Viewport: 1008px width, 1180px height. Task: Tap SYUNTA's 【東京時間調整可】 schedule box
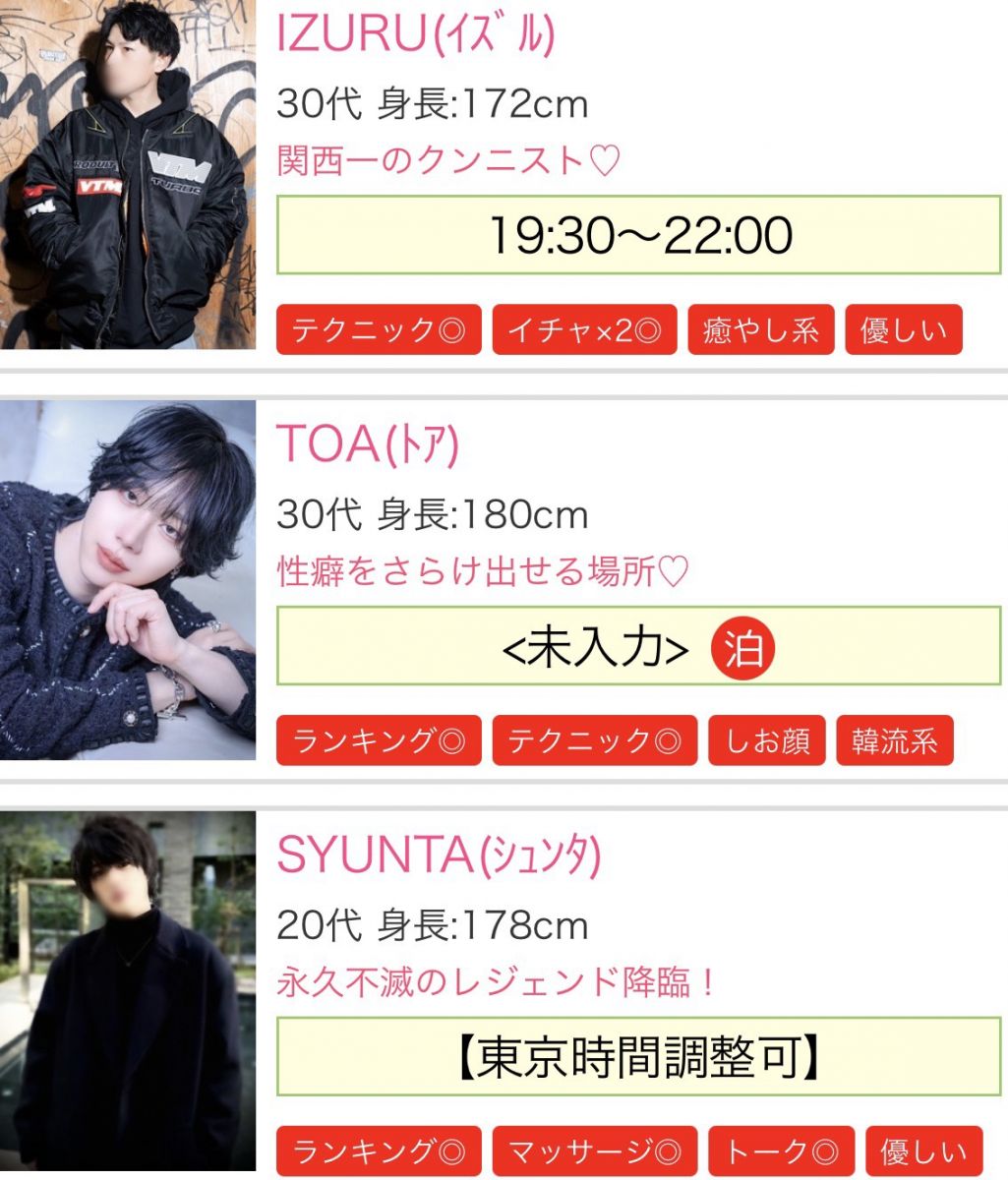639,1057
